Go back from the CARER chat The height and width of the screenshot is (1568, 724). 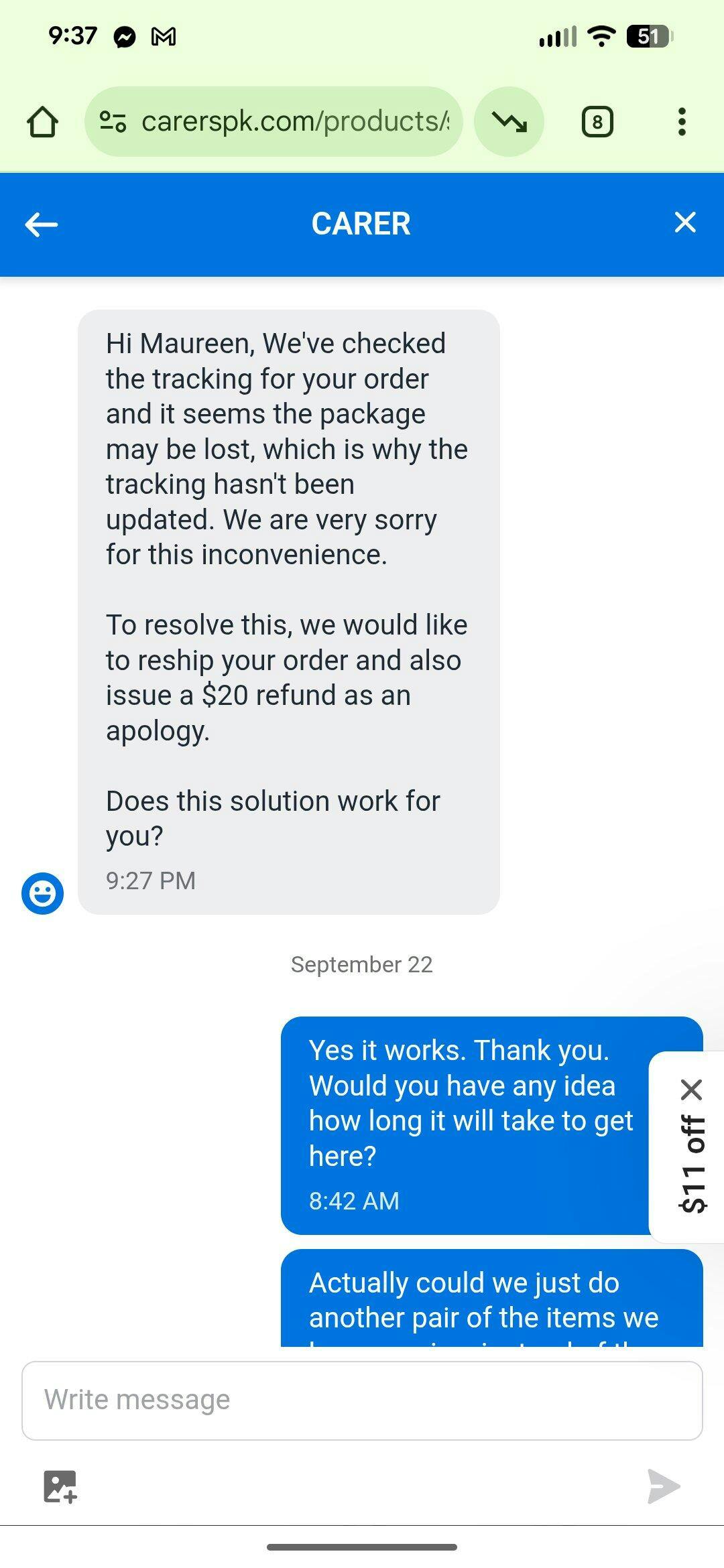42,224
